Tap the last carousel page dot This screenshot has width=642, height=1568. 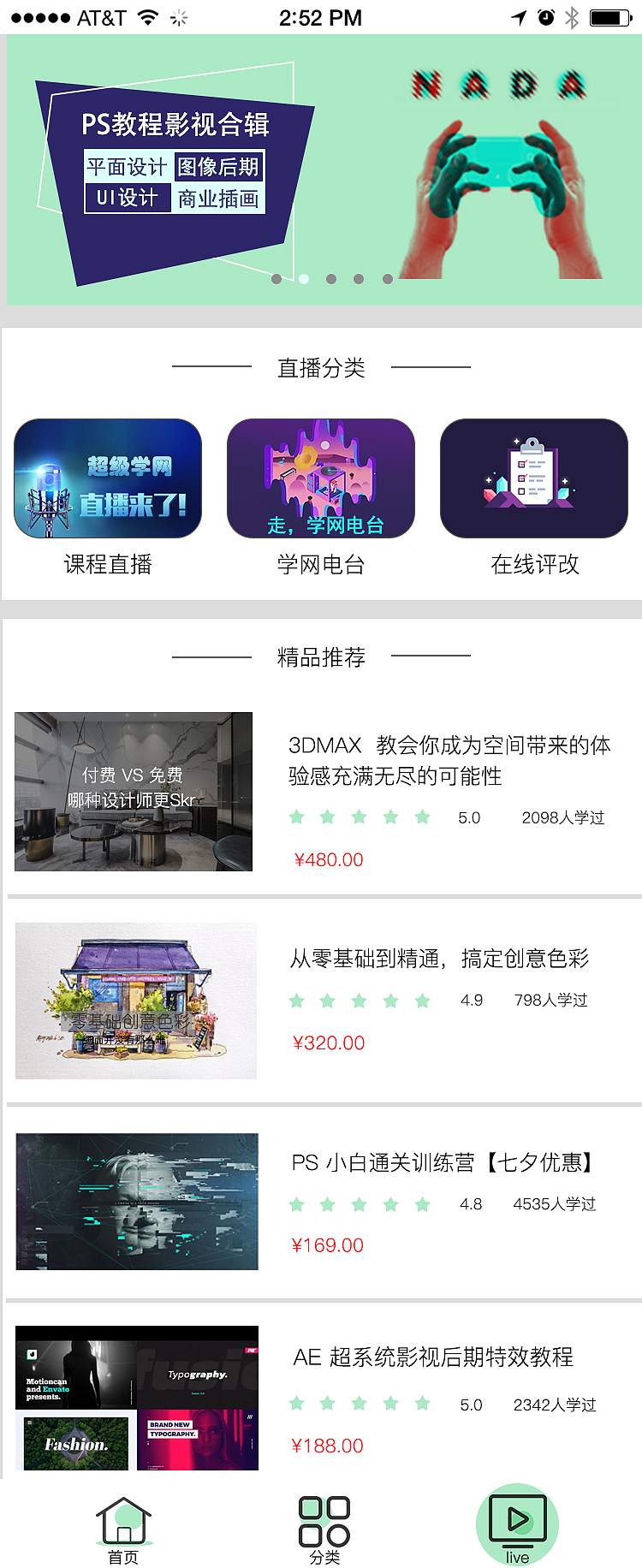(x=387, y=278)
